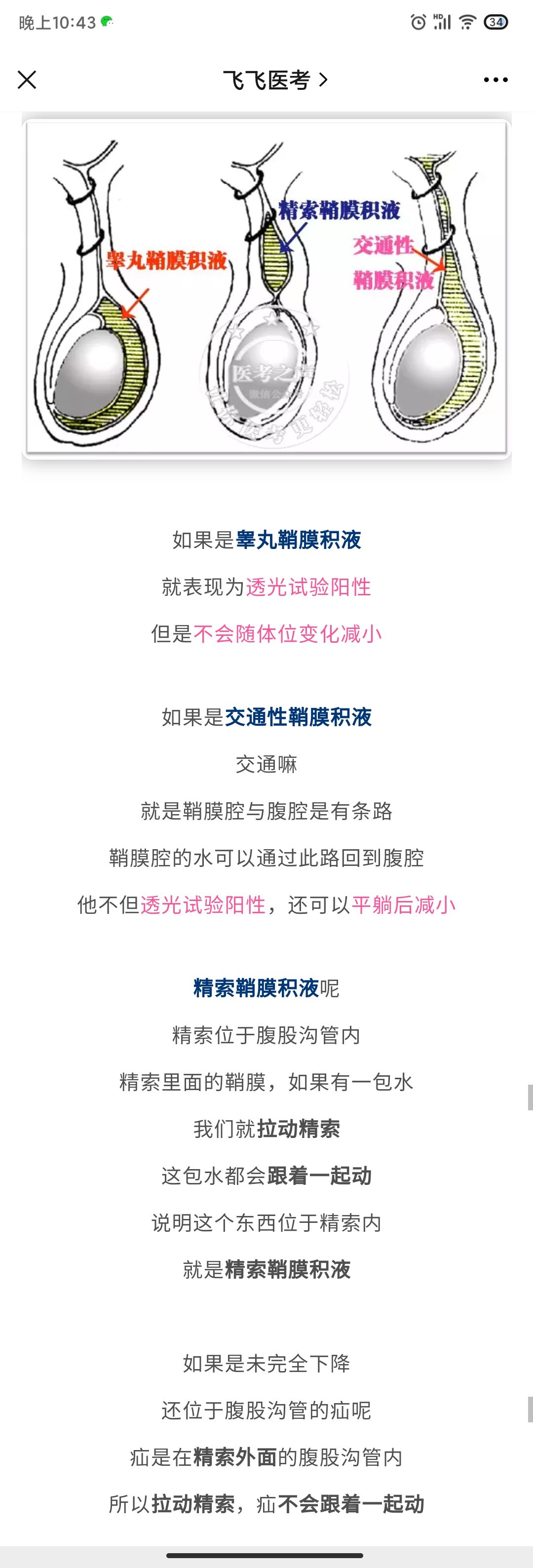Enlarge the hydrocele diagram image
Image resolution: width=533 pixels, height=1568 pixels.
(x=266, y=287)
